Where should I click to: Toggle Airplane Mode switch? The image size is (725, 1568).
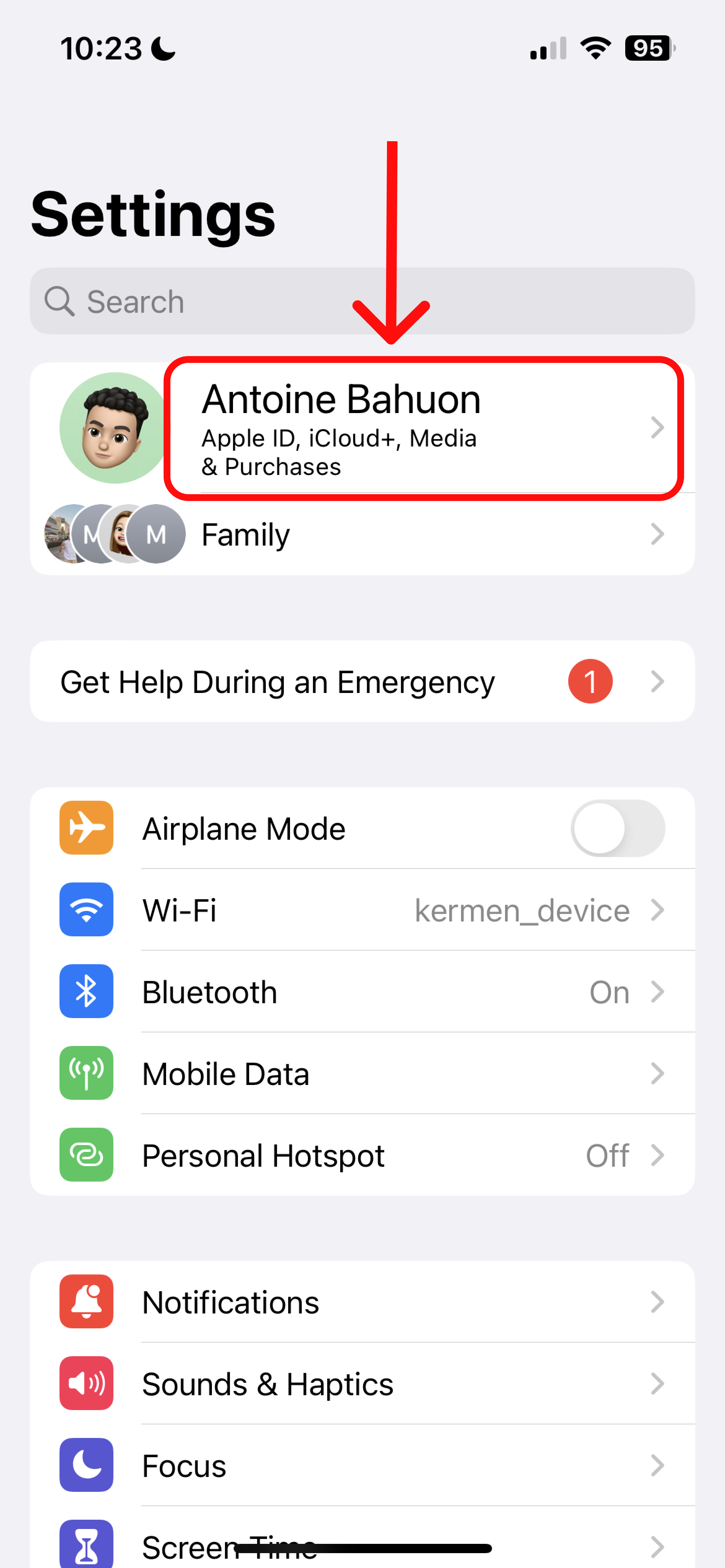coord(617,828)
